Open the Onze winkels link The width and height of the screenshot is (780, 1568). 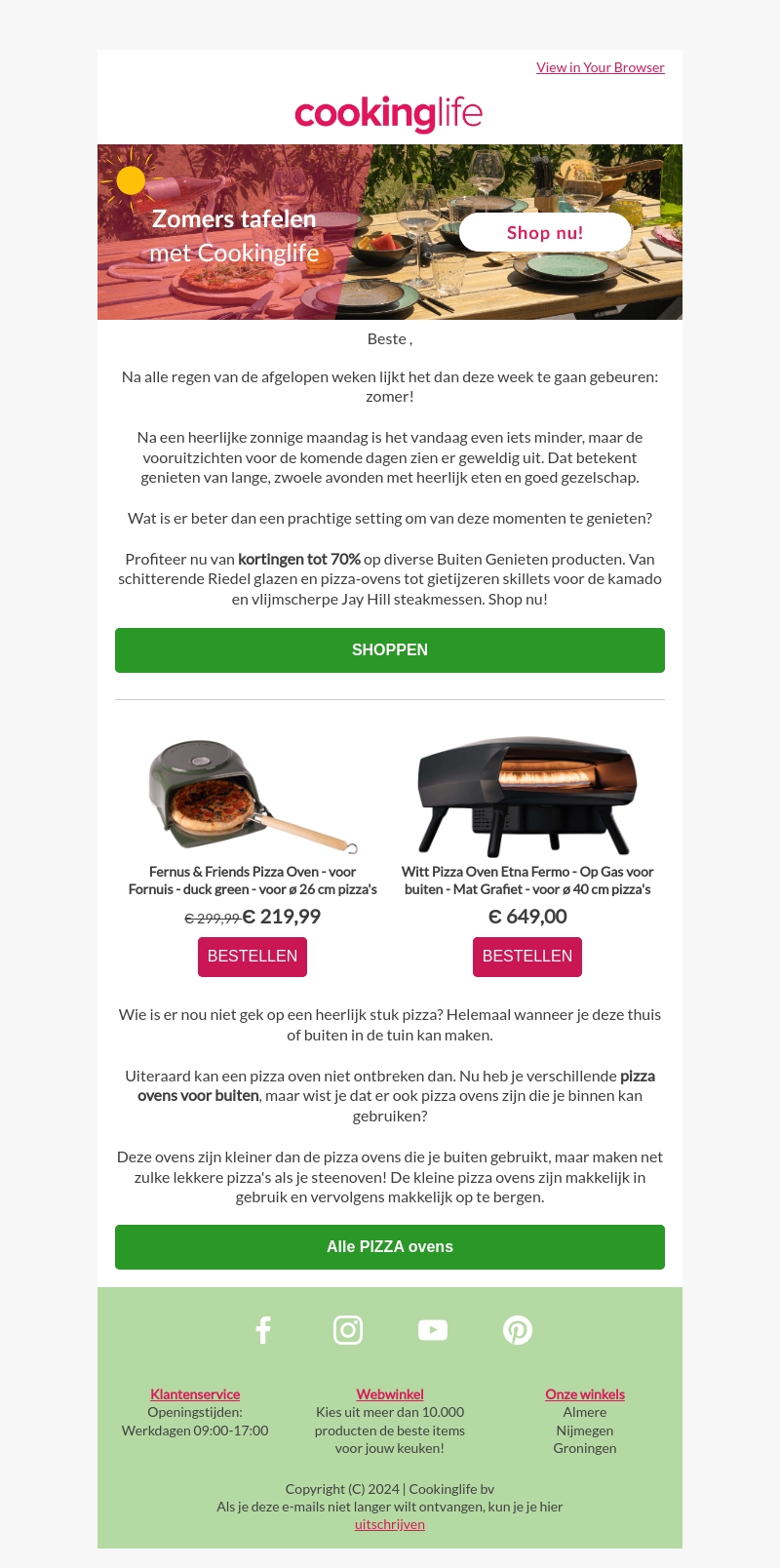[x=585, y=1394]
